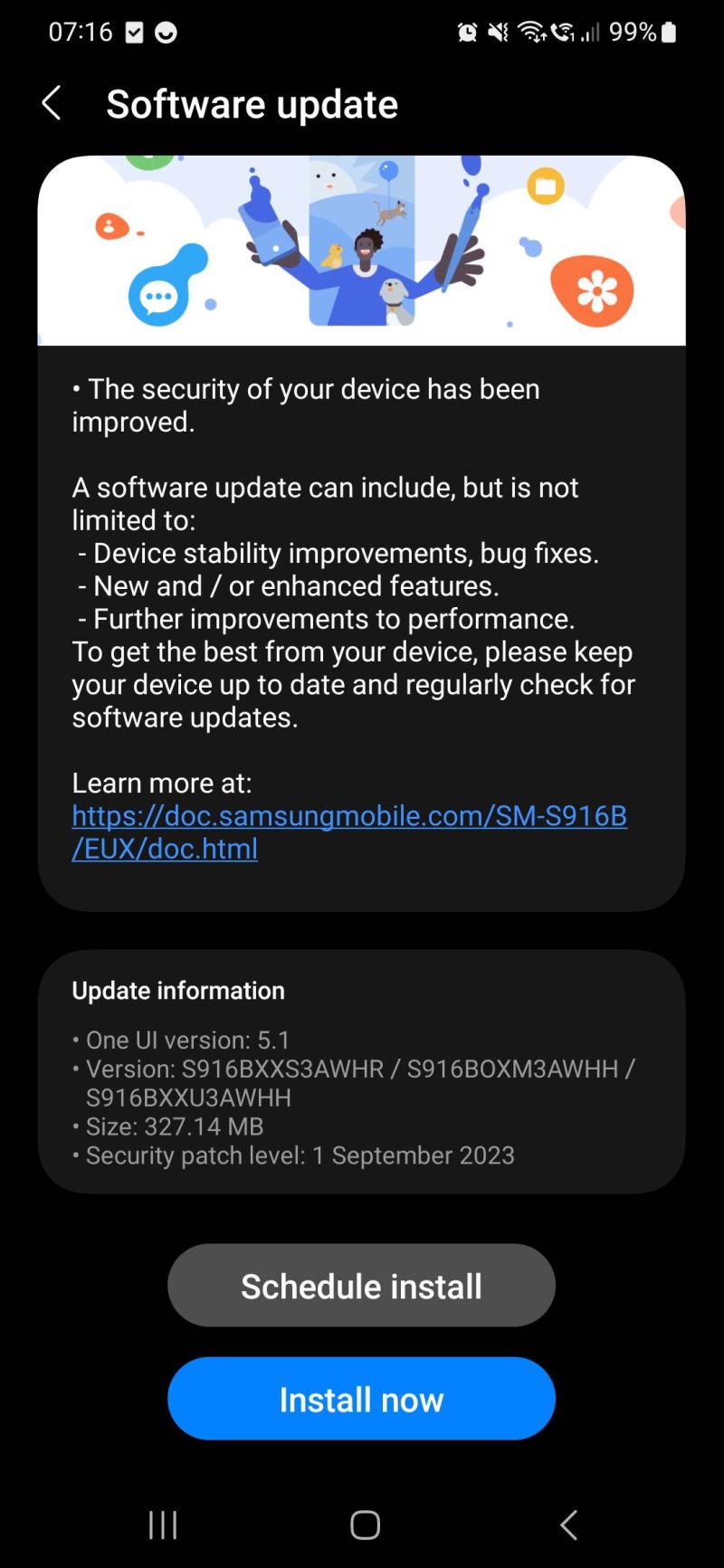724x1568 pixels.
Task: Open recent apps from navigation bar
Action: coord(163,1525)
